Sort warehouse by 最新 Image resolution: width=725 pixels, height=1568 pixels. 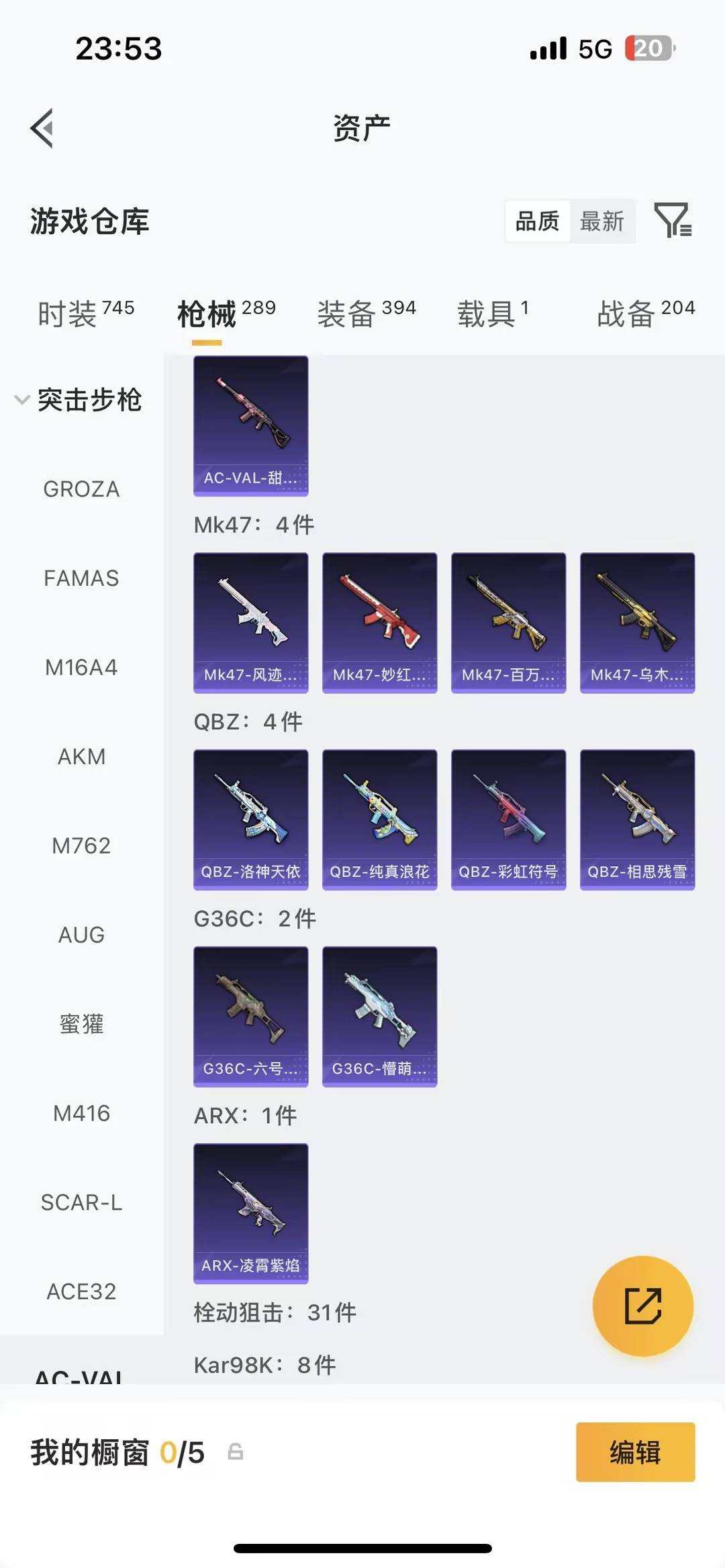click(601, 221)
